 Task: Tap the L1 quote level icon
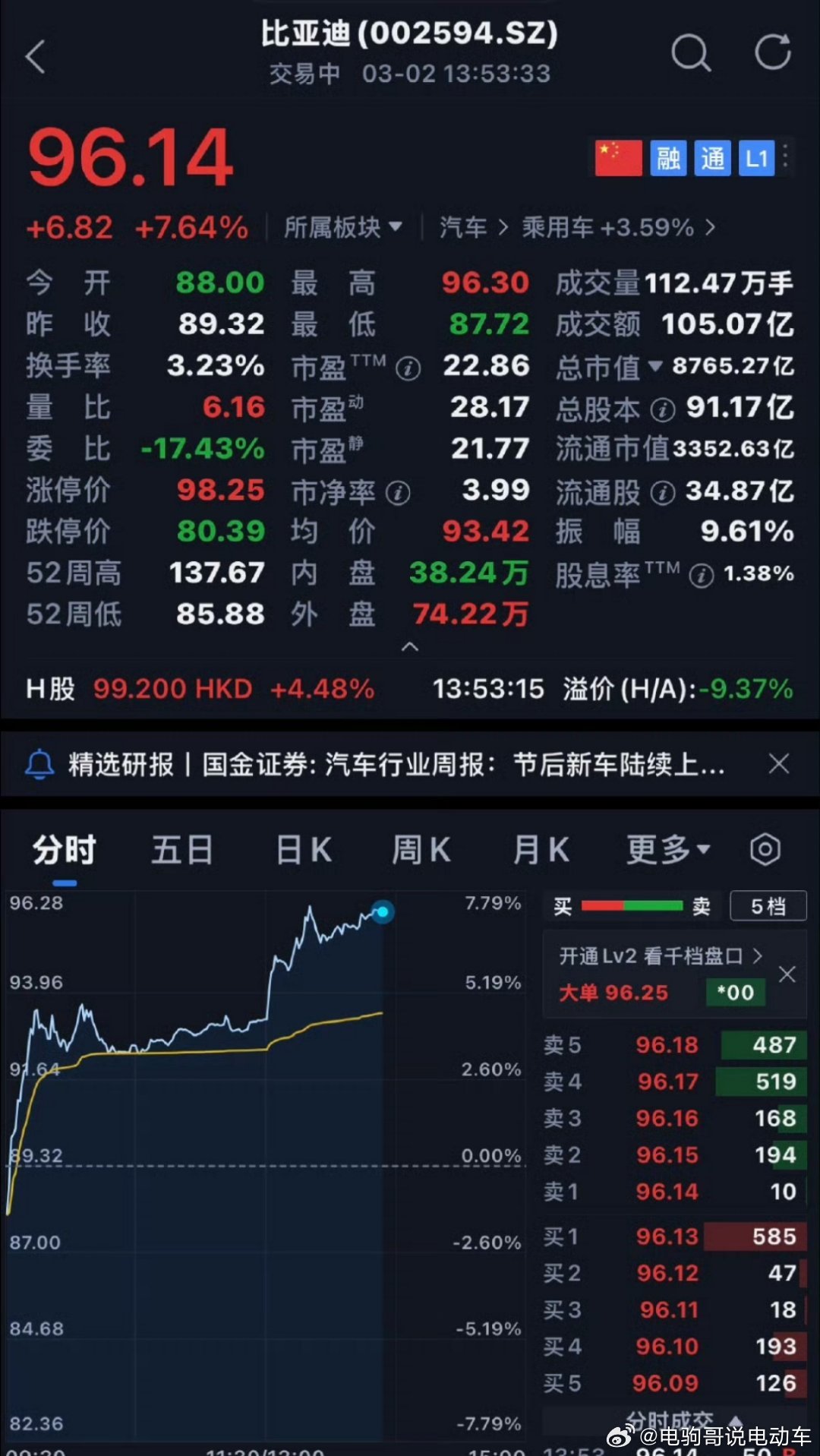(755, 158)
